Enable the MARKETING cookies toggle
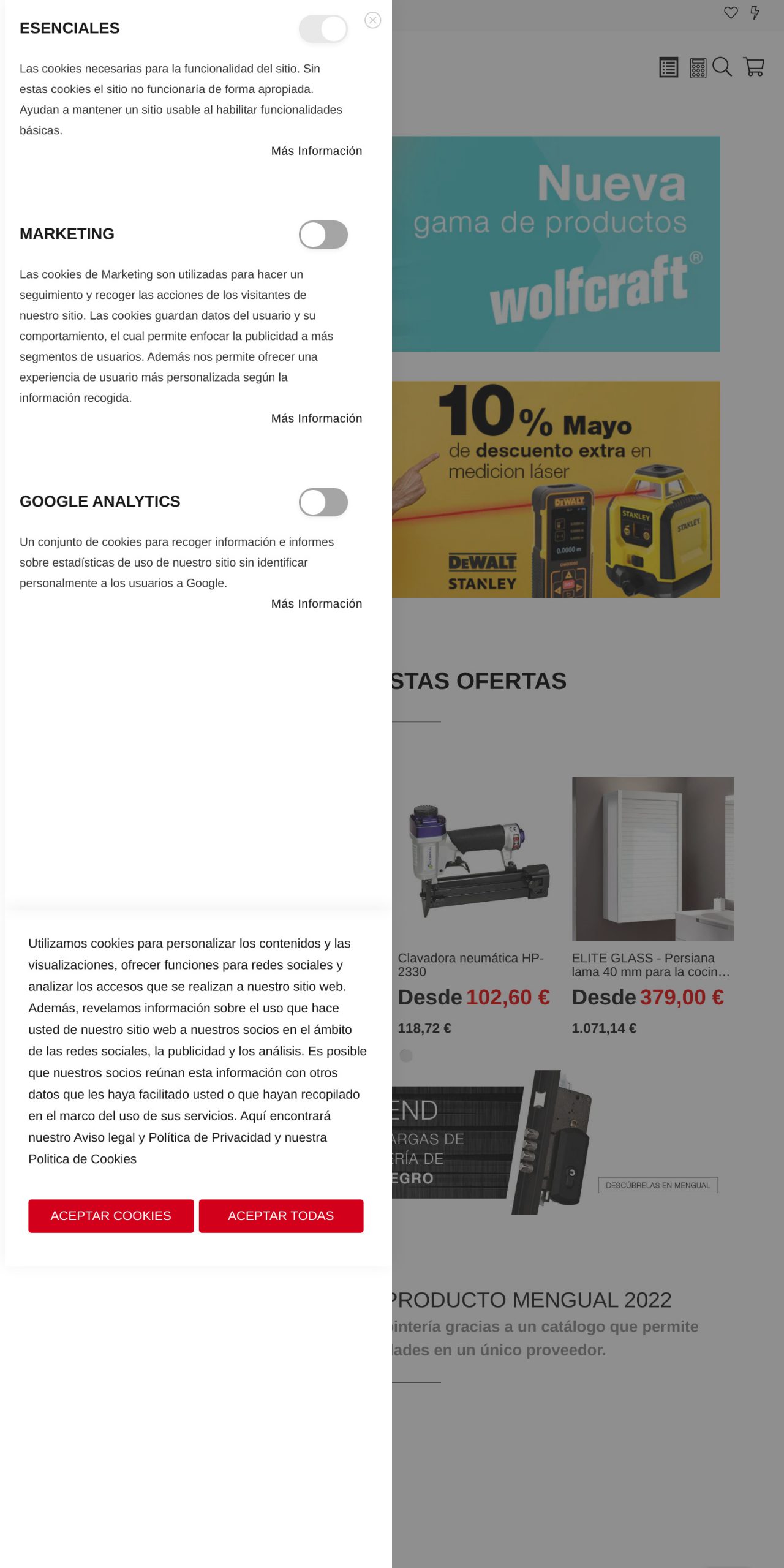The height and width of the screenshot is (1568, 784). coord(325,235)
